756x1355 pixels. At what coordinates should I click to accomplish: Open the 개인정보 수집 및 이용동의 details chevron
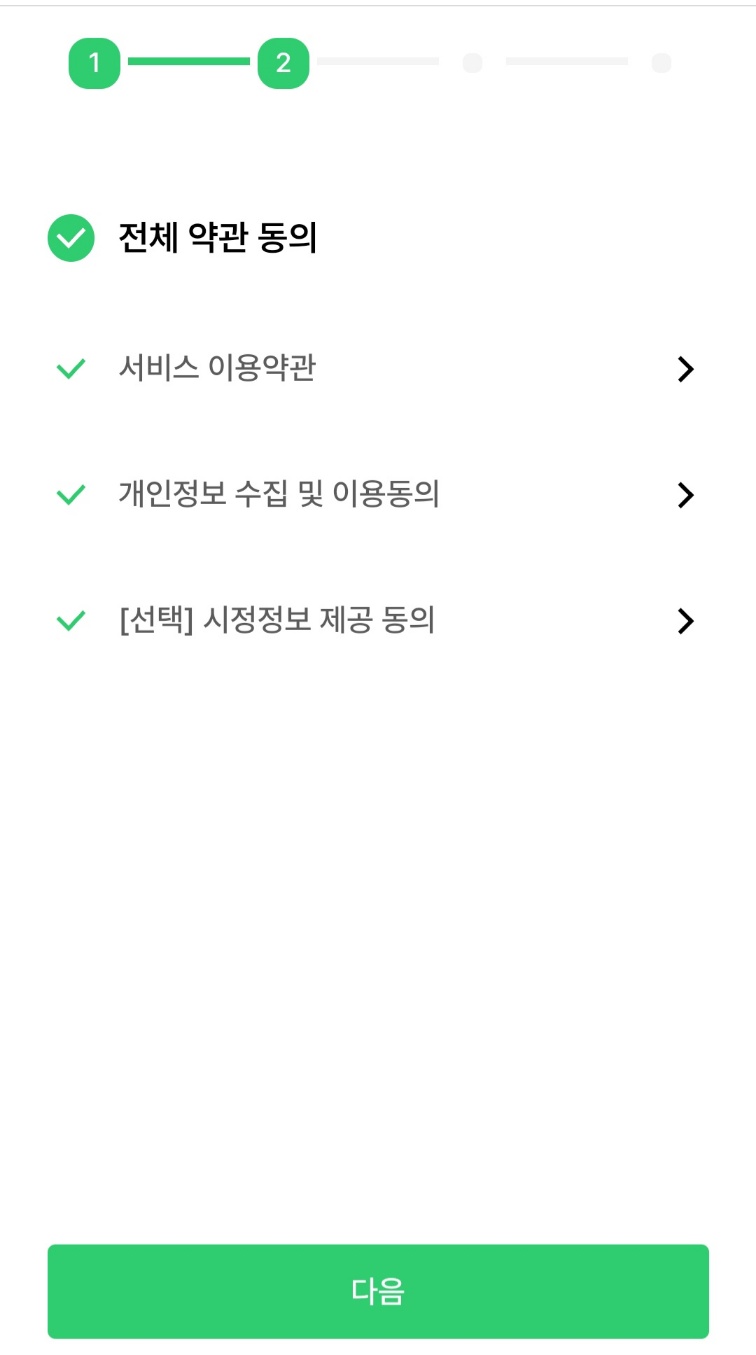click(x=685, y=494)
